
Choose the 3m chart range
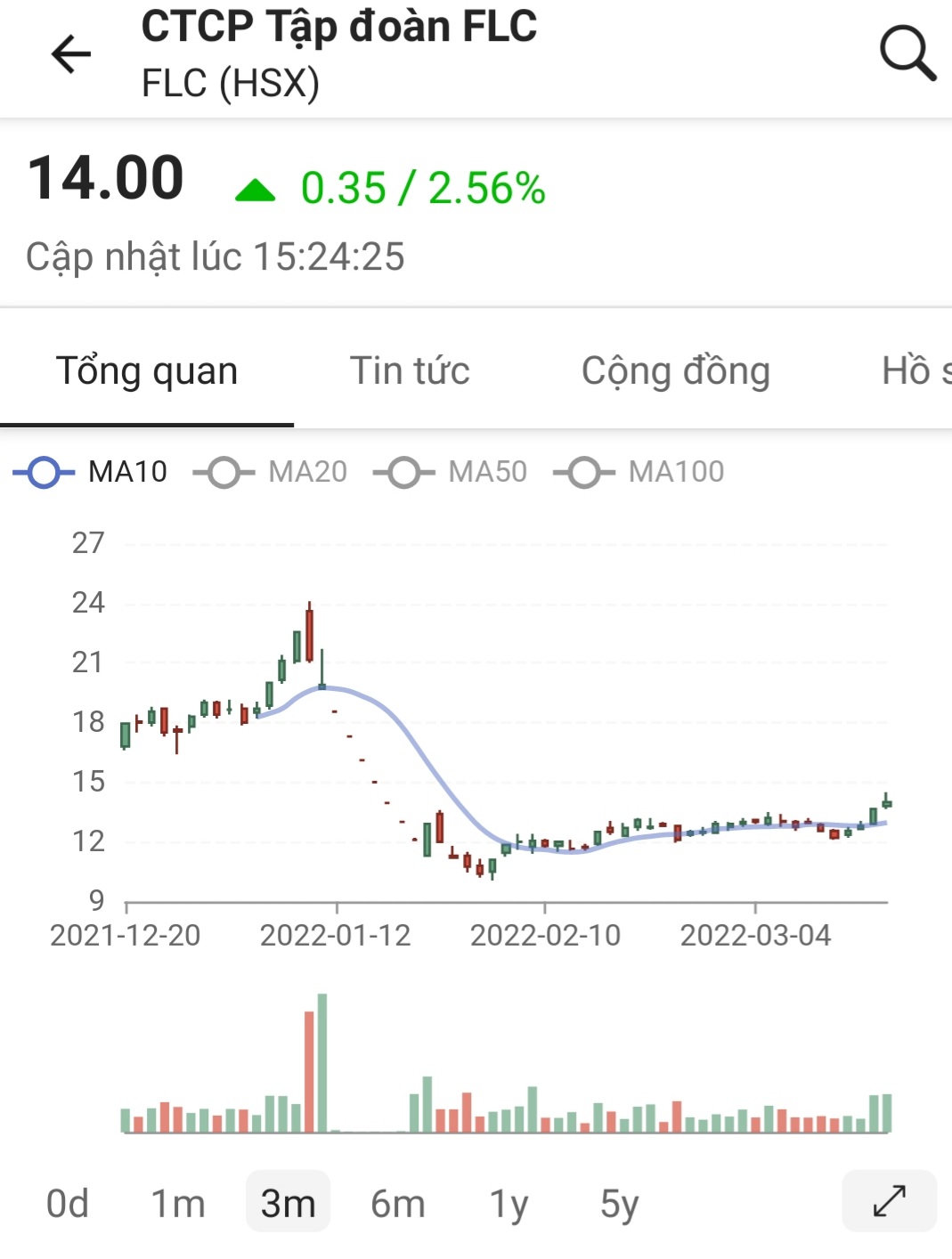(x=288, y=1204)
